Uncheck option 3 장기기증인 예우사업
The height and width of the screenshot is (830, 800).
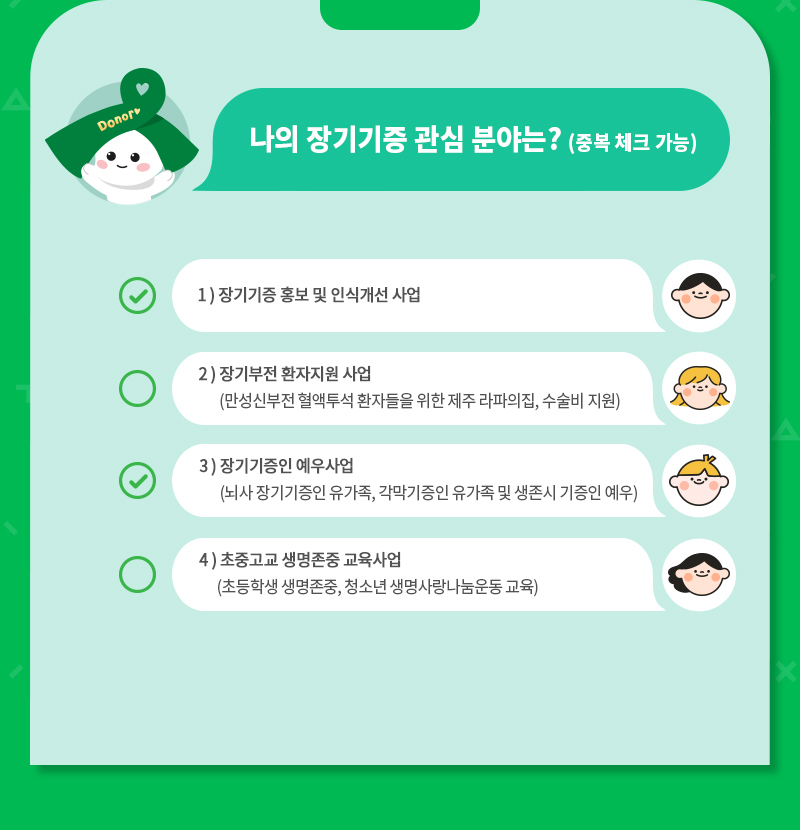[137, 480]
